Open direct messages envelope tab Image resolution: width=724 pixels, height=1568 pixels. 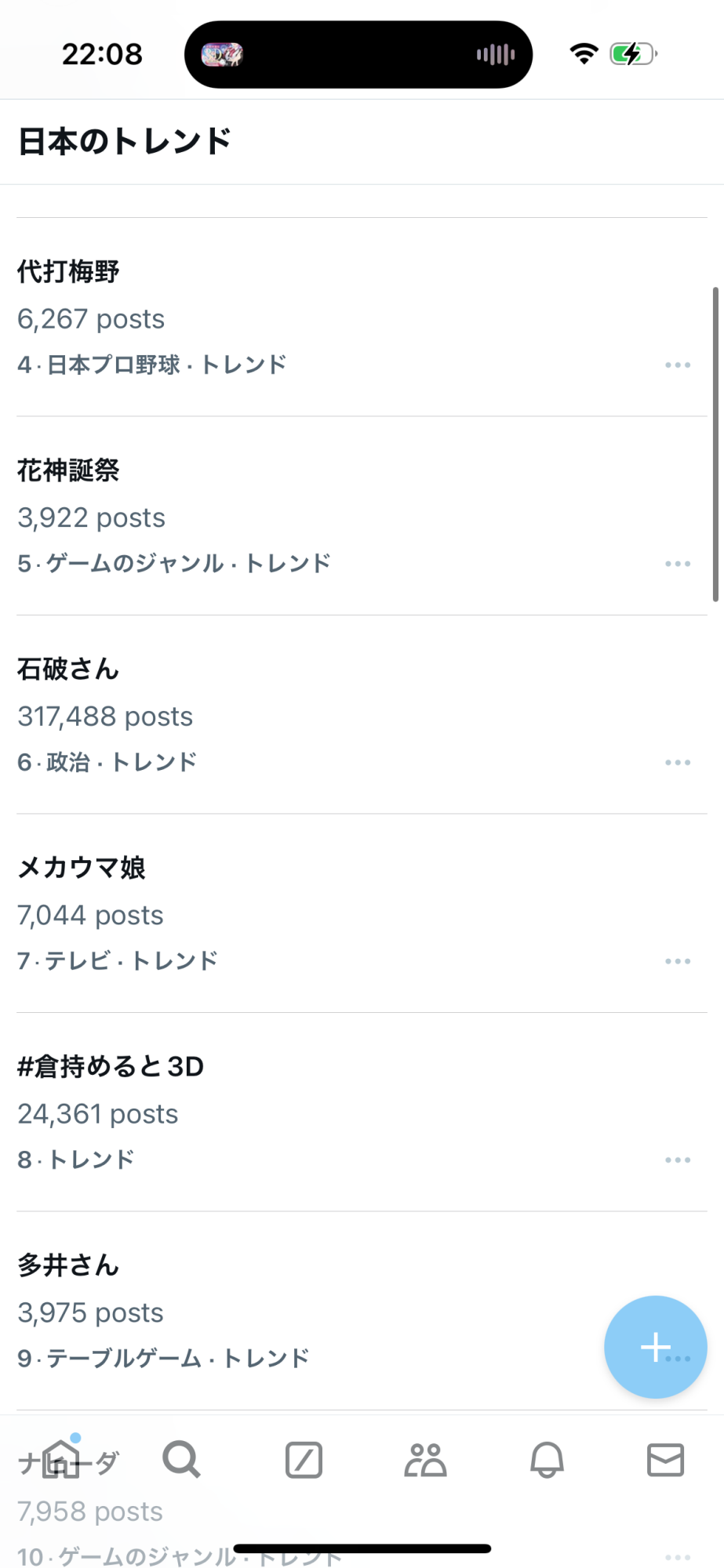pyautogui.click(x=665, y=1460)
